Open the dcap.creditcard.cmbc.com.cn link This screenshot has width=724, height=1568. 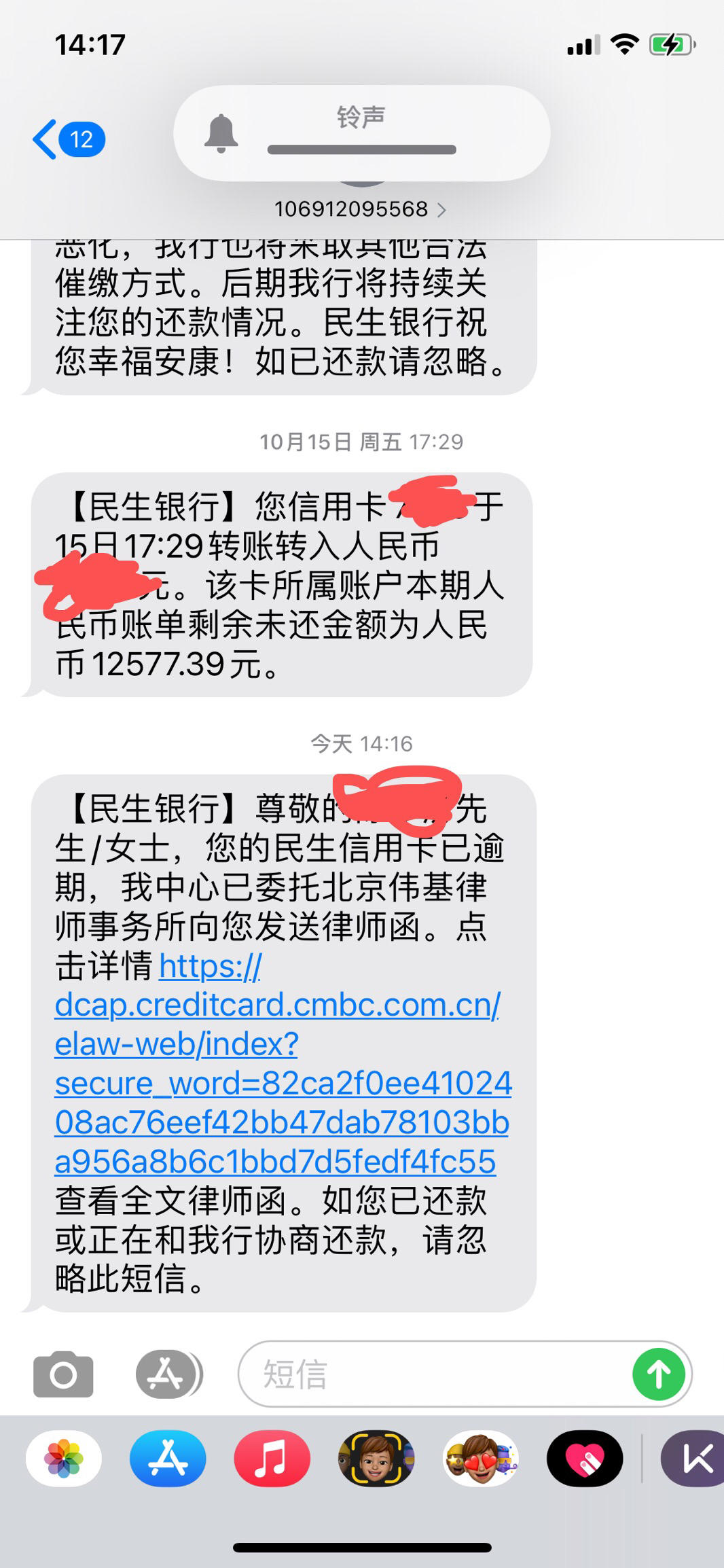coord(278,1005)
